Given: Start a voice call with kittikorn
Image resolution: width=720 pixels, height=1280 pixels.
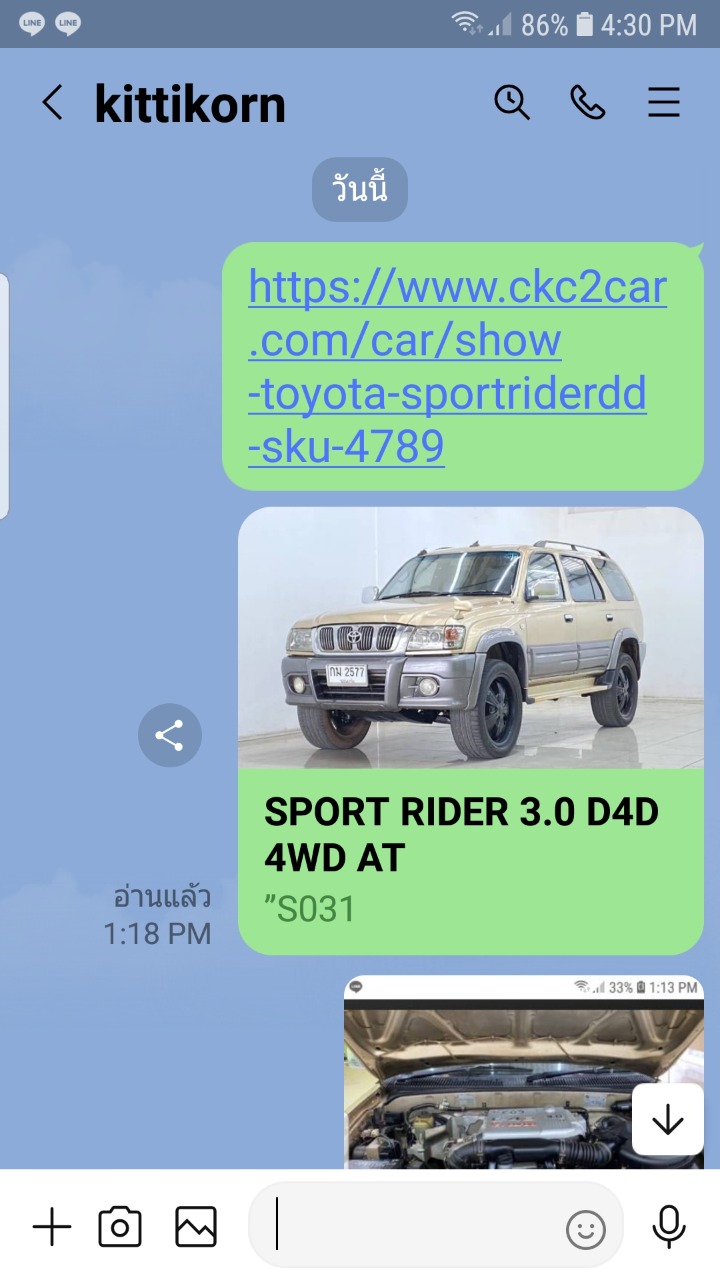Looking at the screenshot, I should 588,103.
